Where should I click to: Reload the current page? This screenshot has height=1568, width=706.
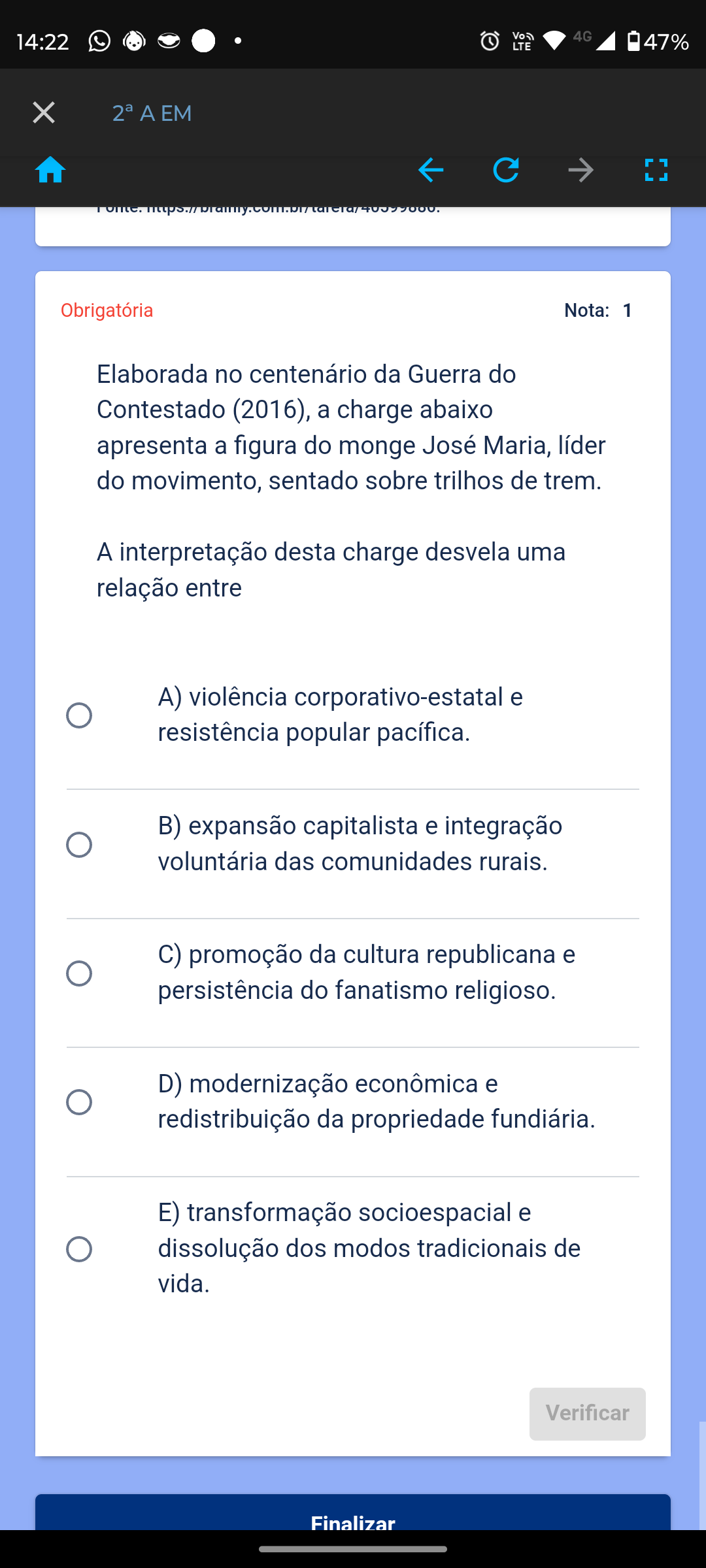[506, 170]
